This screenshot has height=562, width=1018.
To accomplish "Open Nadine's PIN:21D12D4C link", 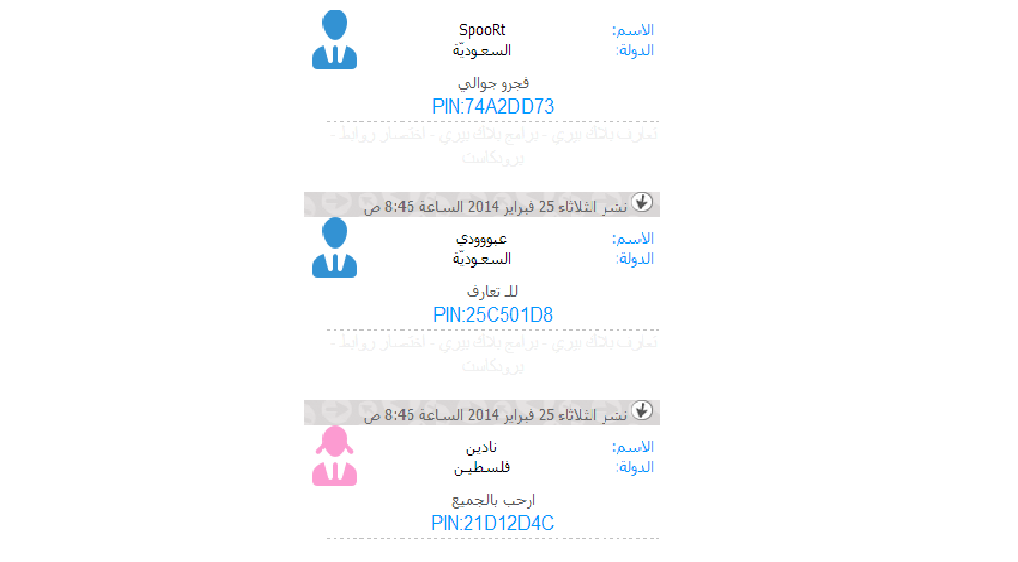I will click(x=493, y=523).
